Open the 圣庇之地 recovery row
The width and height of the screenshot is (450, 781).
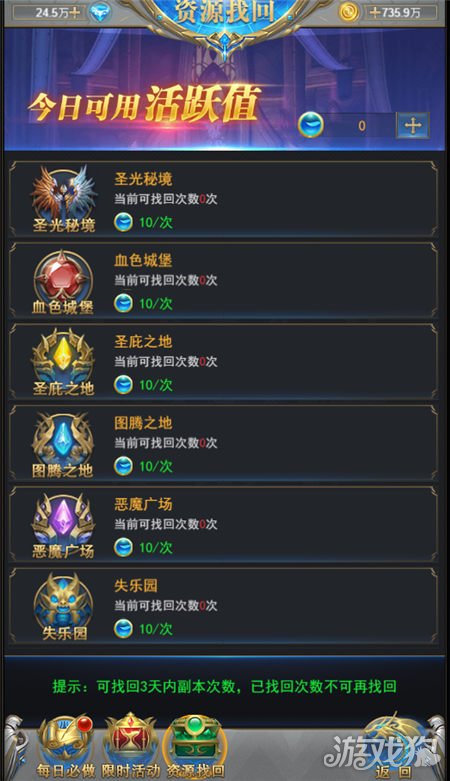point(224,361)
